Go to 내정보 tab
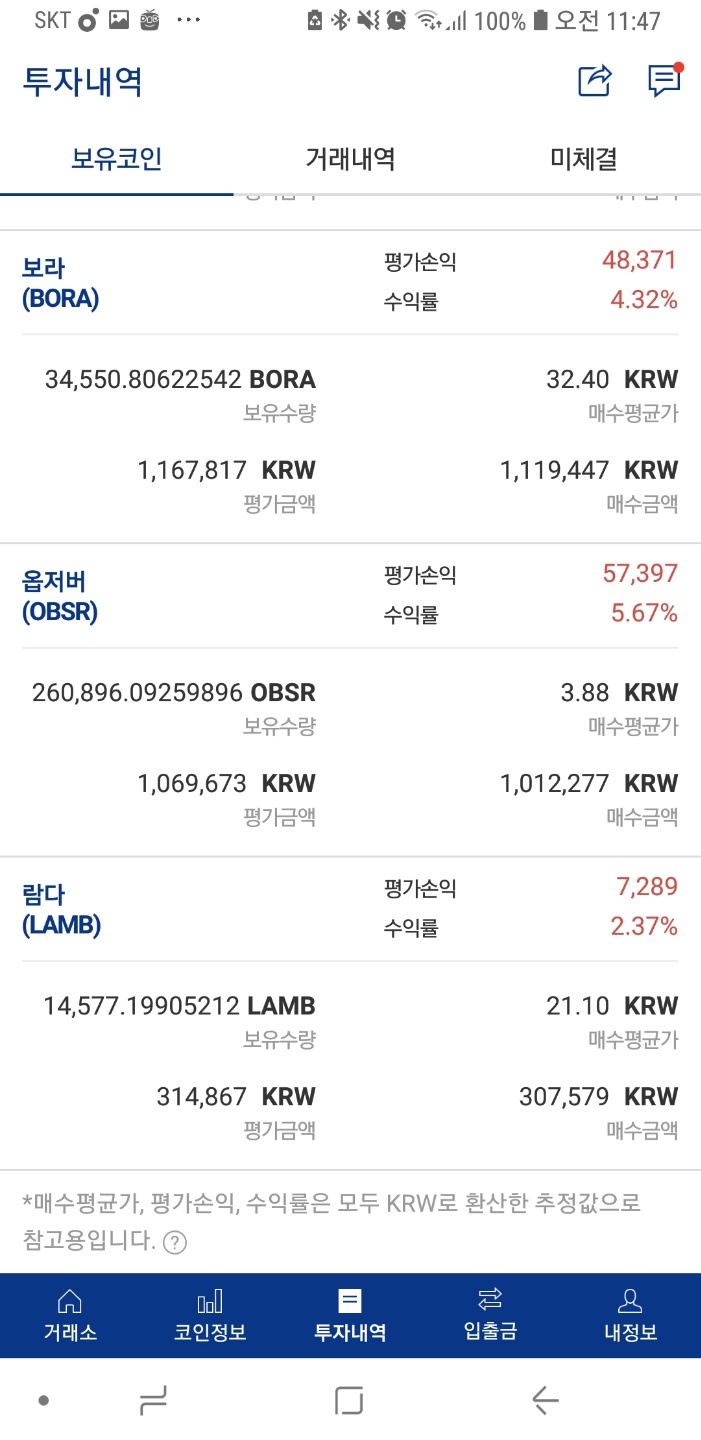Screen dimensions: 701x1440 coord(630,1315)
